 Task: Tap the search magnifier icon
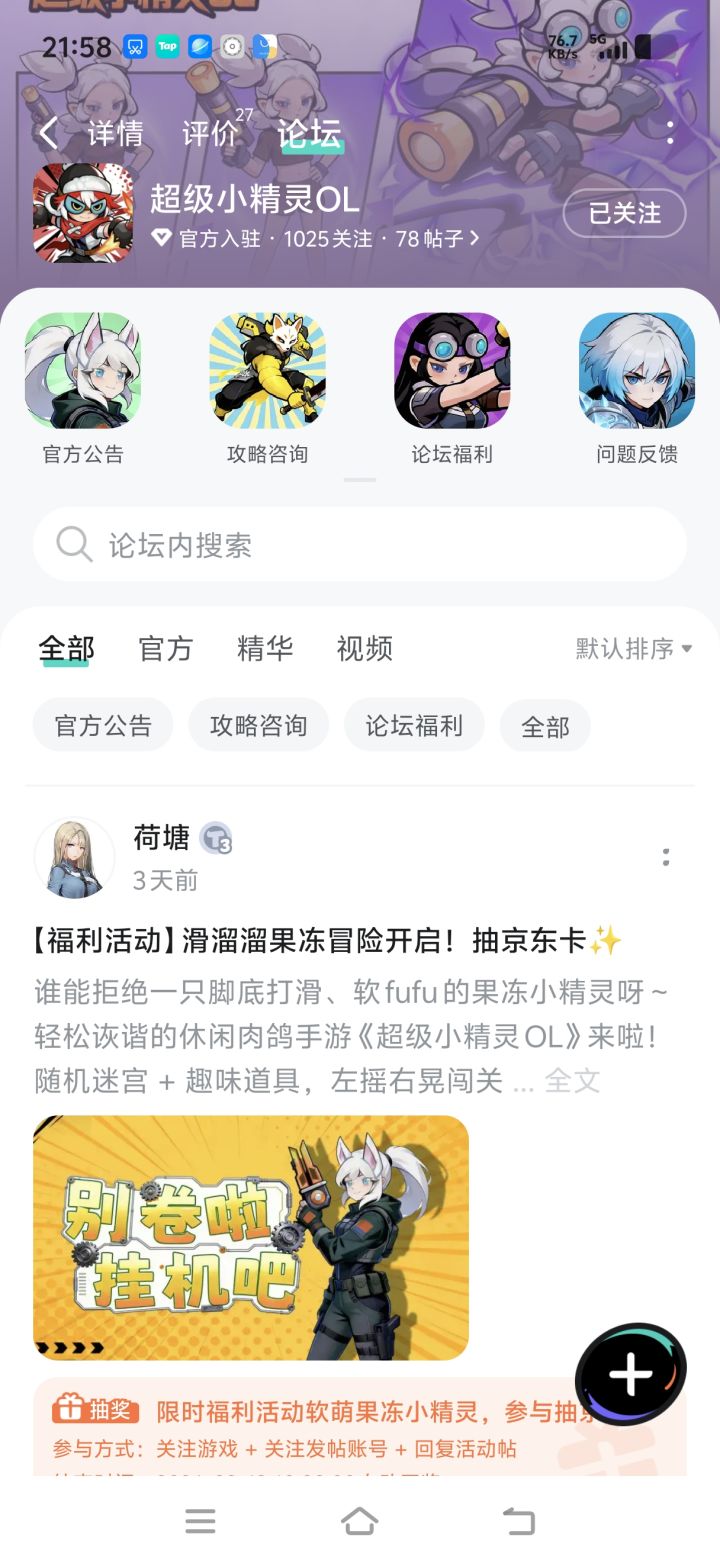point(73,544)
